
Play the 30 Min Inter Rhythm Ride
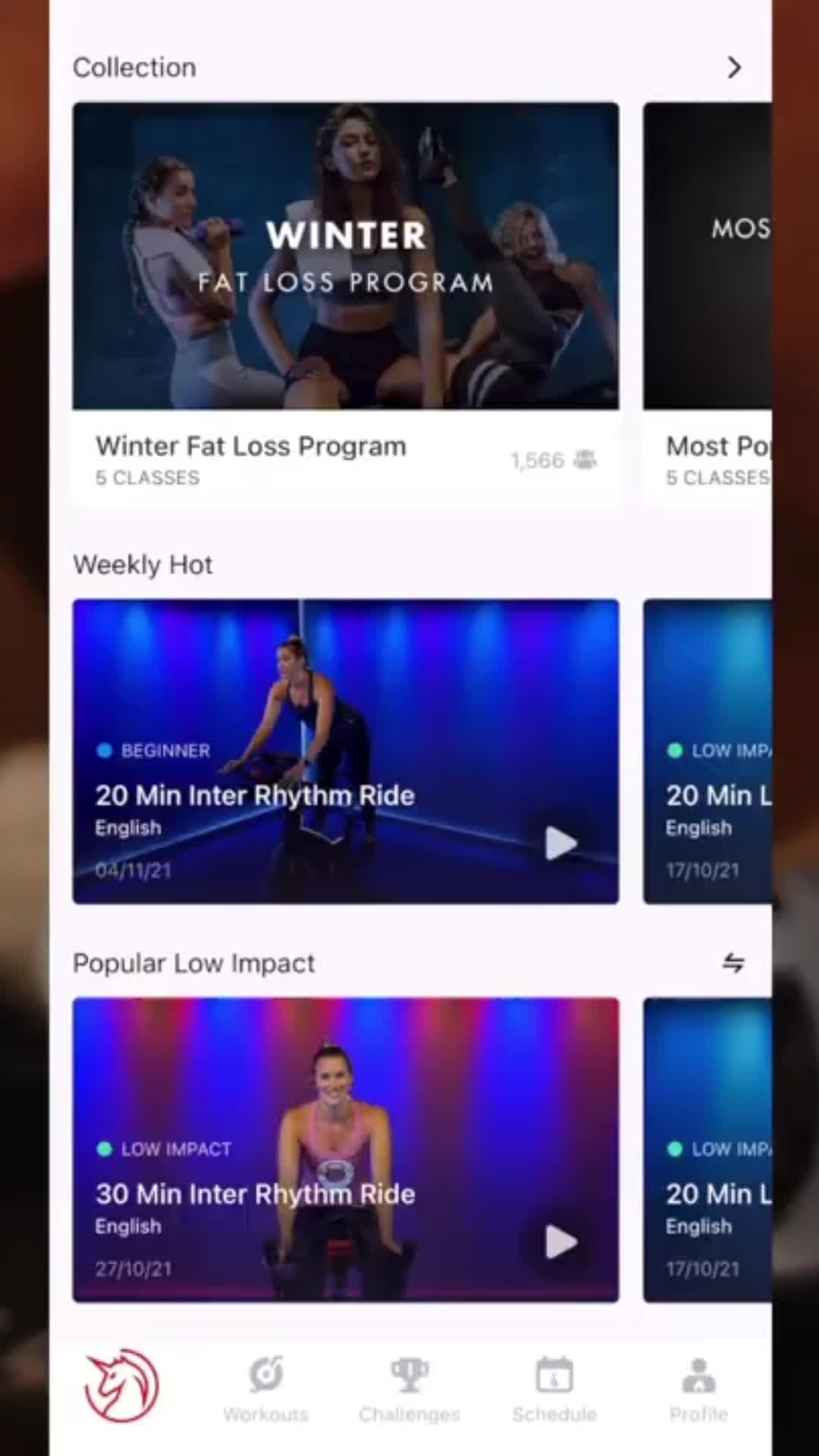[561, 1242]
